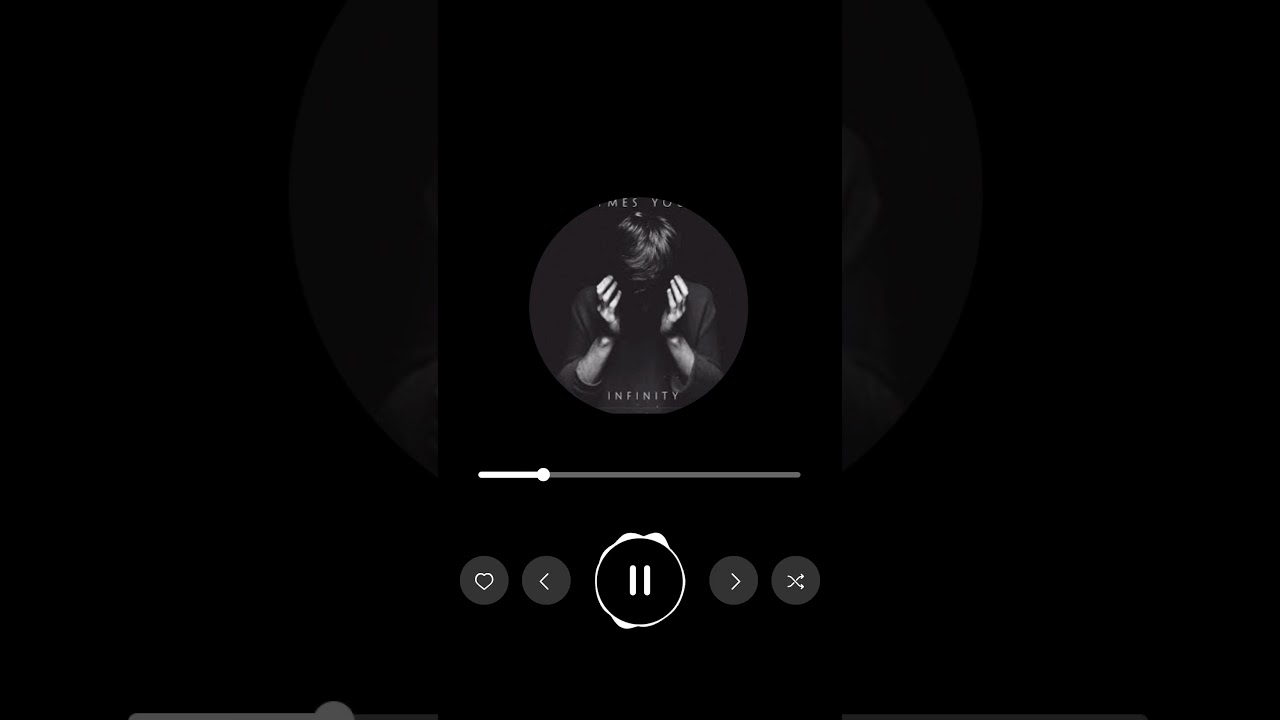Pause the currently playing song
The height and width of the screenshot is (720, 1280).
pos(640,581)
